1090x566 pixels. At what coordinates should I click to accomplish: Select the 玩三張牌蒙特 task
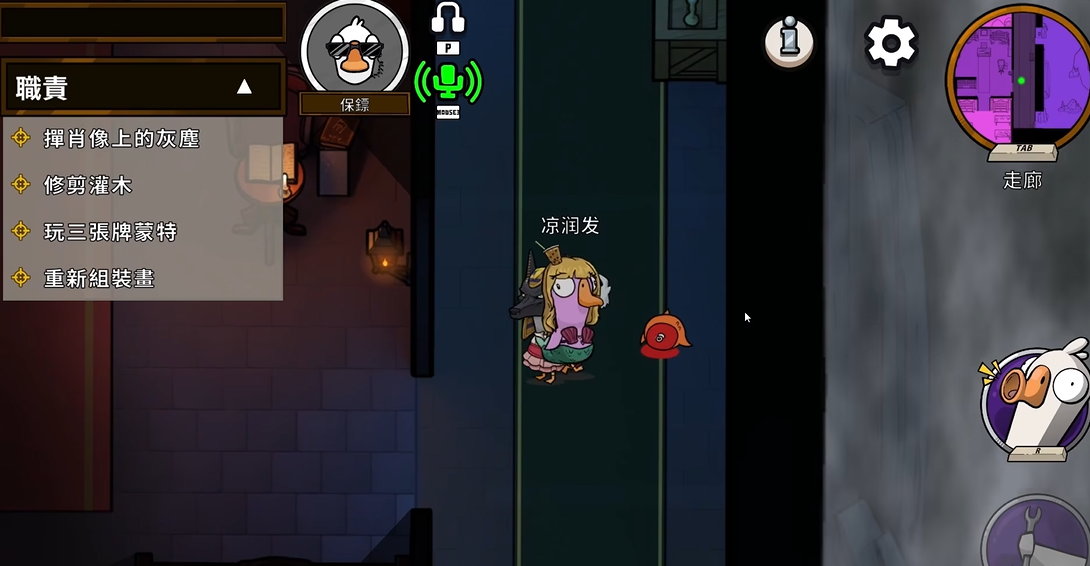110,232
